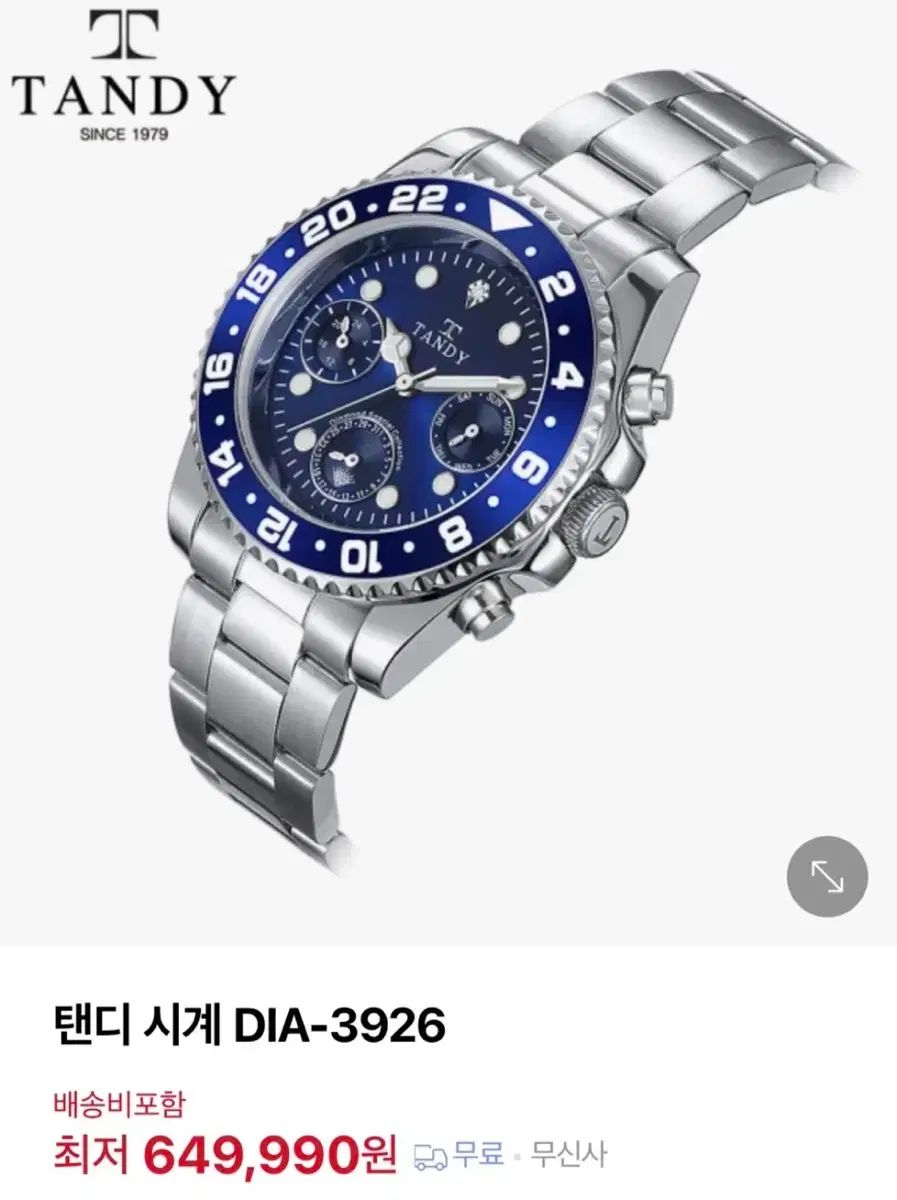Expand the watch image to full screen
The height and width of the screenshot is (1200, 897).
coord(826,877)
